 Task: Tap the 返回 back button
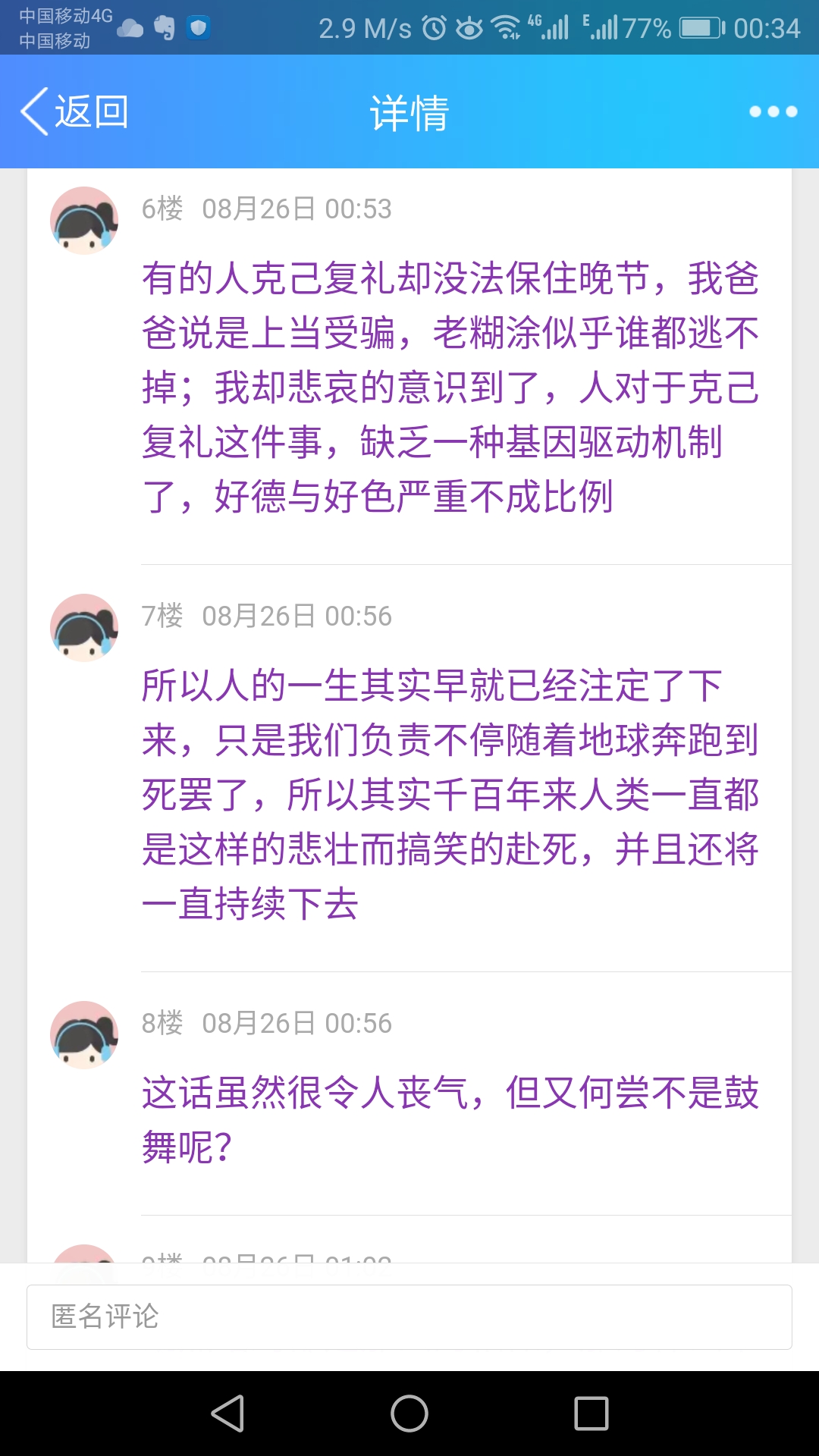74,111
